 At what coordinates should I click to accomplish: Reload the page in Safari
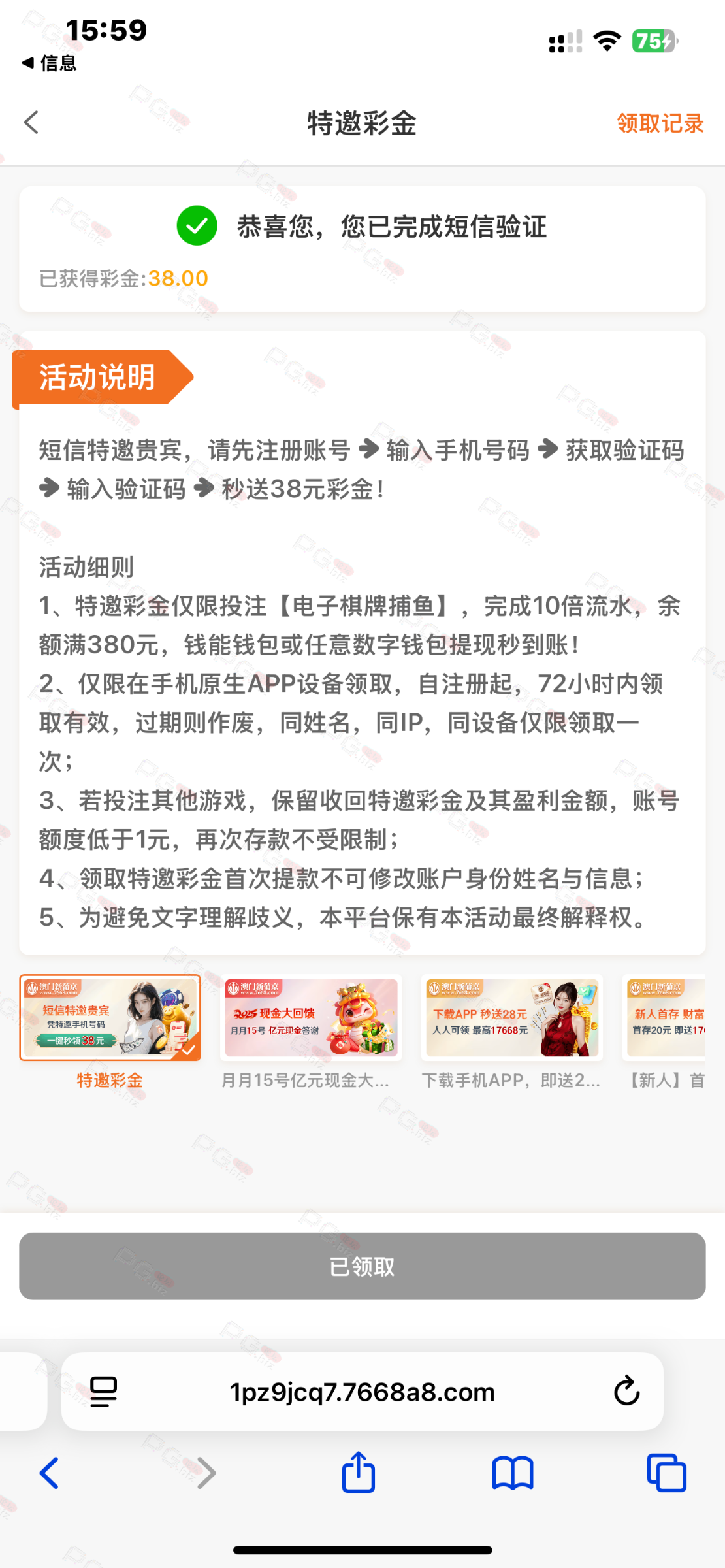pyautogui.click(x=626, y=1391)
